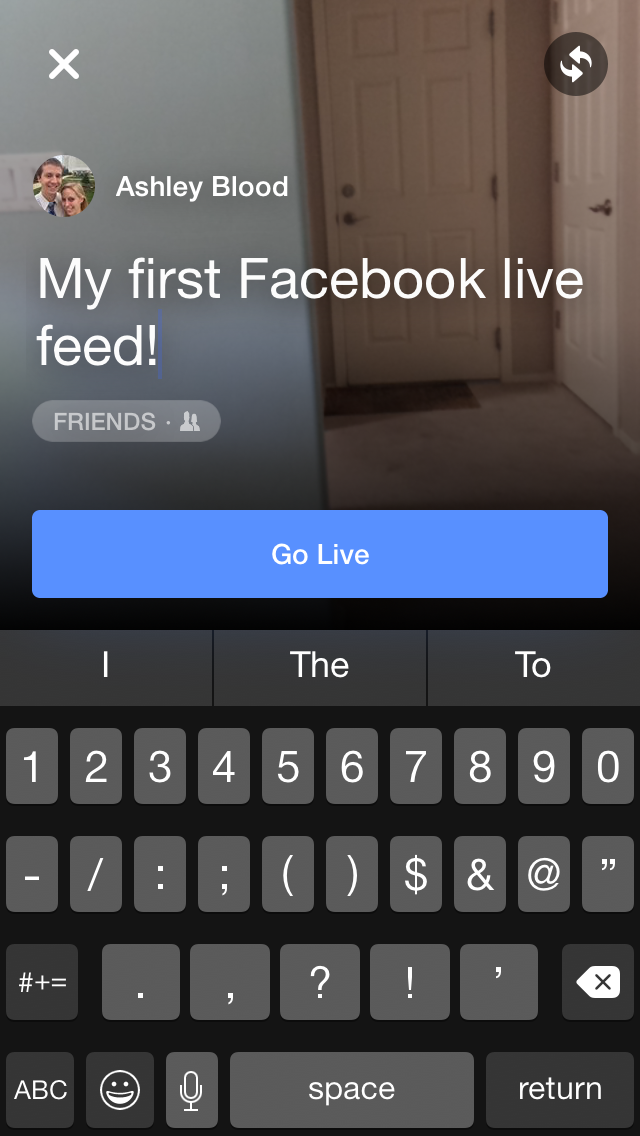
Task: Edit the live video description text
Action: click(310, 312)
